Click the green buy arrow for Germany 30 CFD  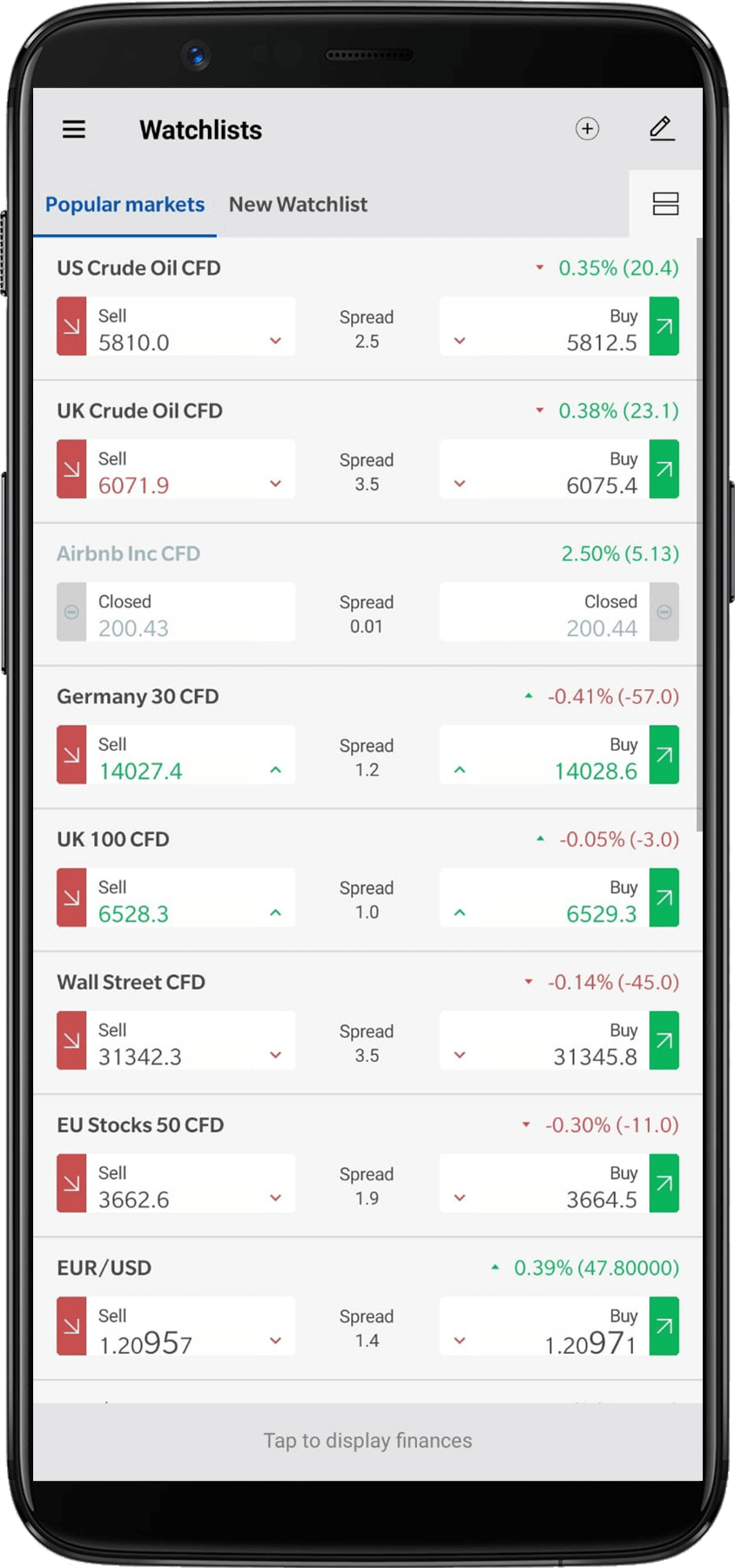(664, 755)
